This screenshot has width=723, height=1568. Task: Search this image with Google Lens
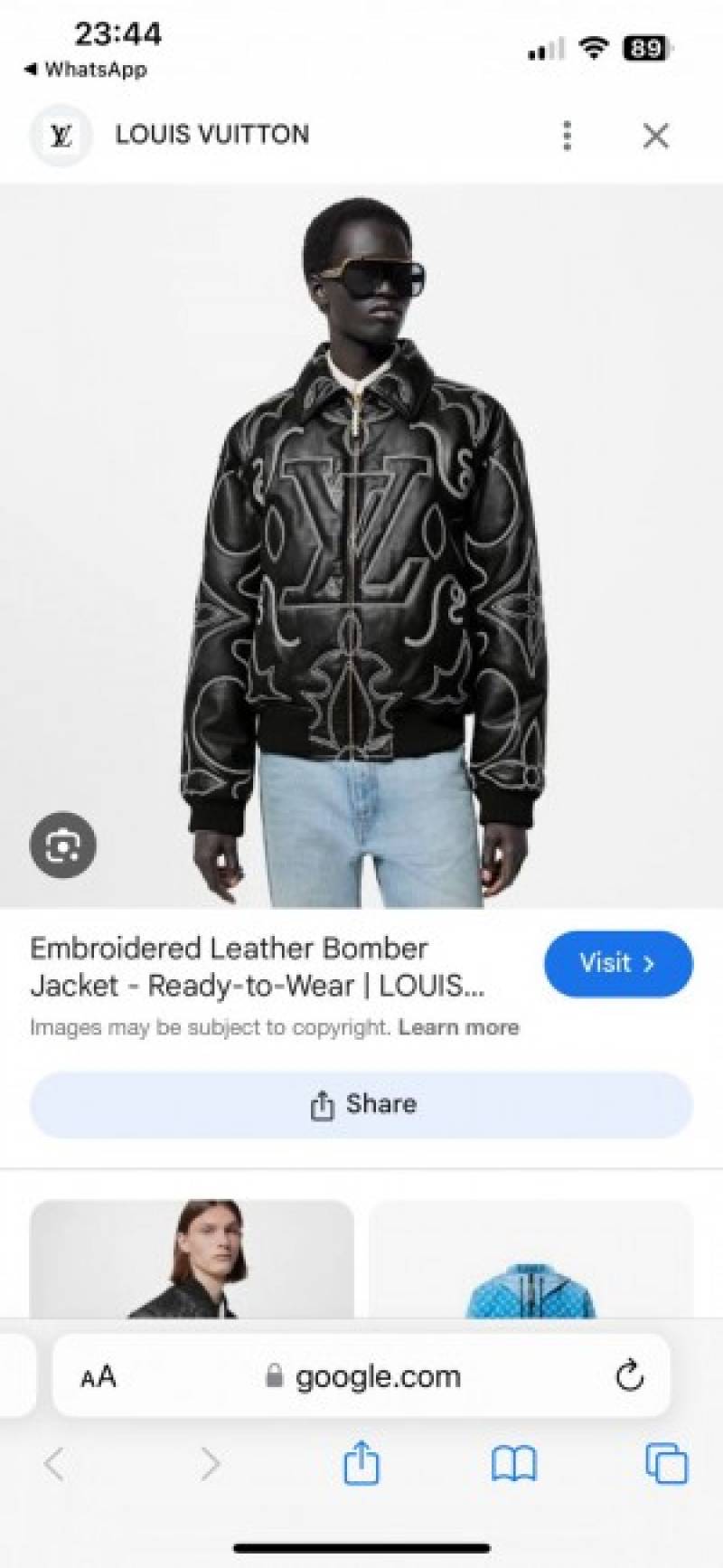coord(62,845)
